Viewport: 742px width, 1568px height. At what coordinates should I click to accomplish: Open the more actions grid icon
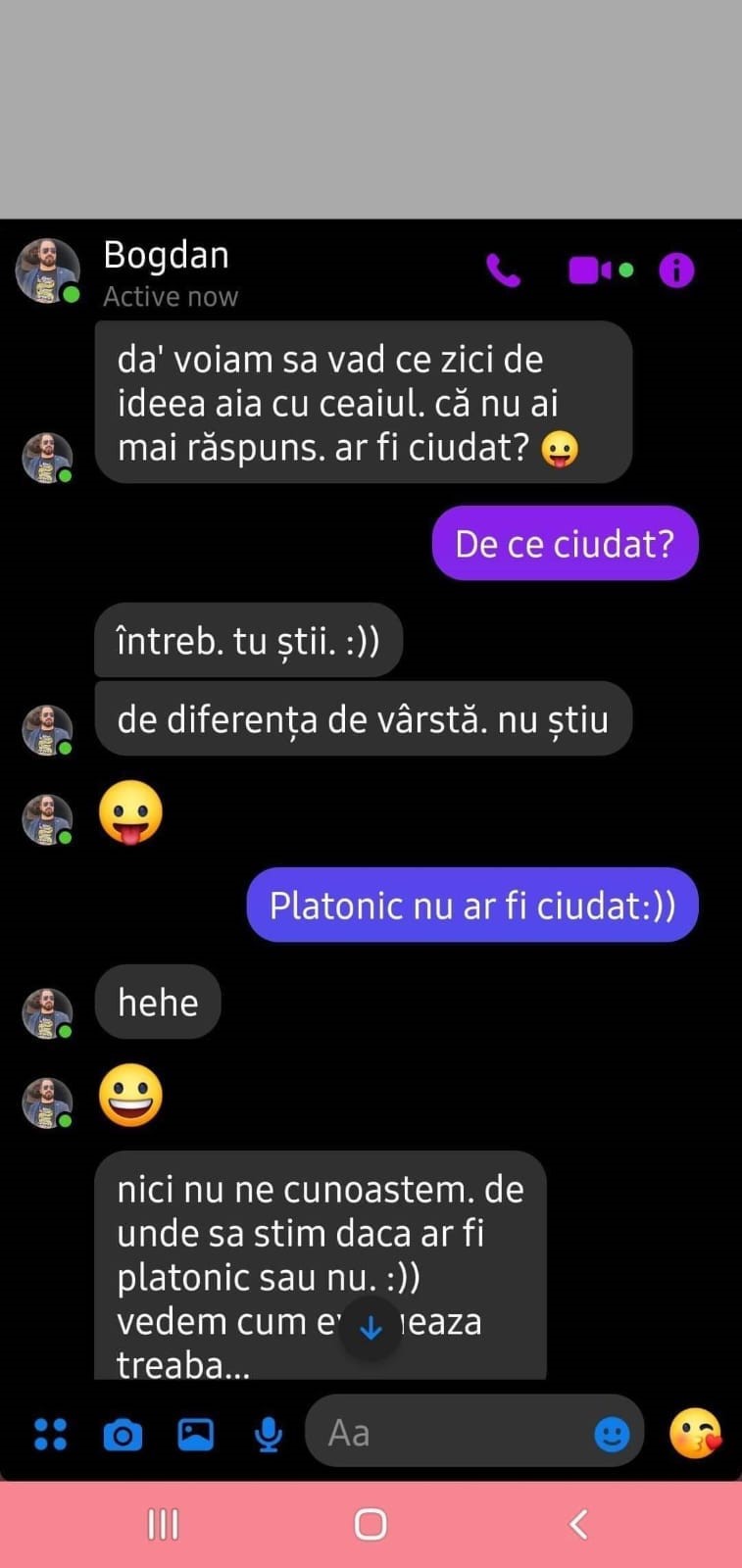click(51, 1434)
